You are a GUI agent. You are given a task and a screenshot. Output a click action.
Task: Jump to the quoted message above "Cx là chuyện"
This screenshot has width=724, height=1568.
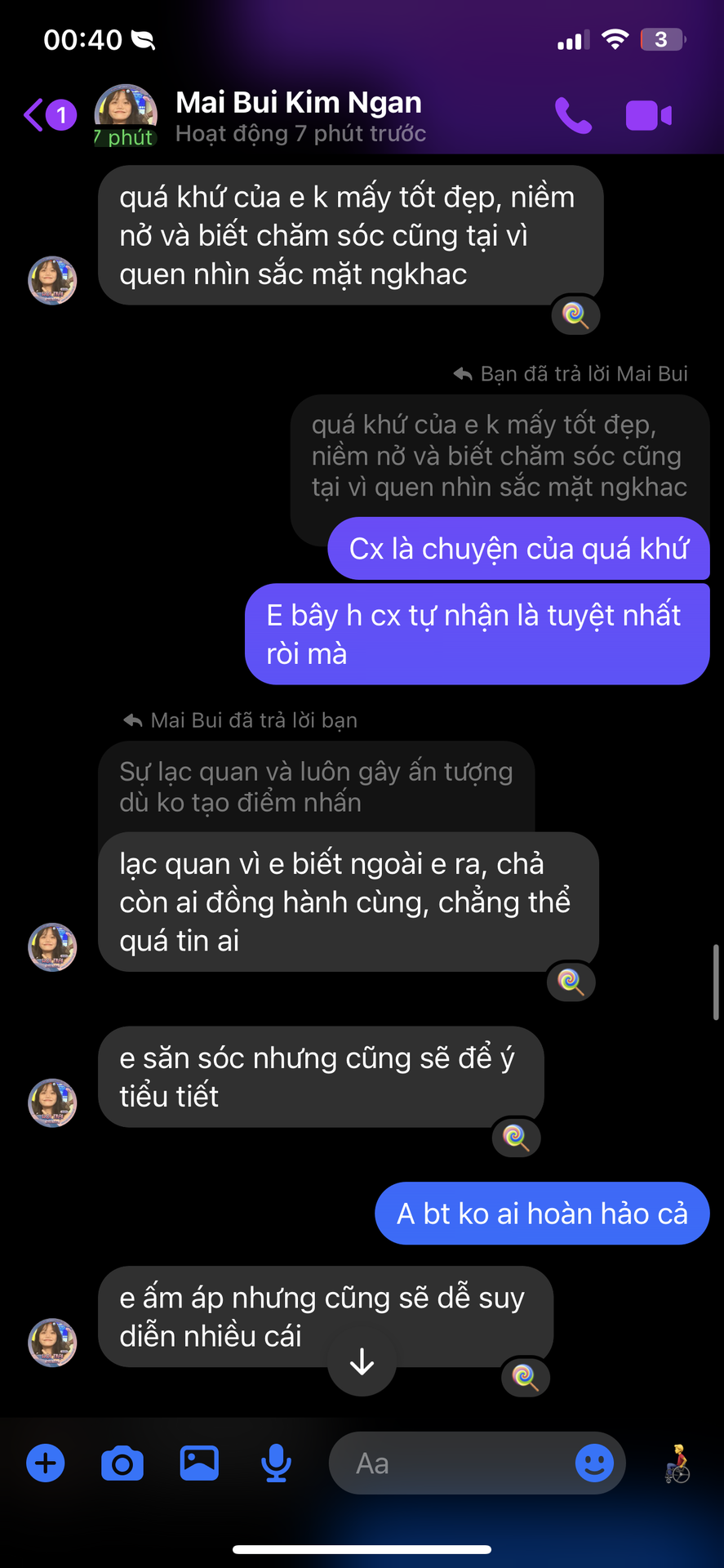tap(500, 456)
